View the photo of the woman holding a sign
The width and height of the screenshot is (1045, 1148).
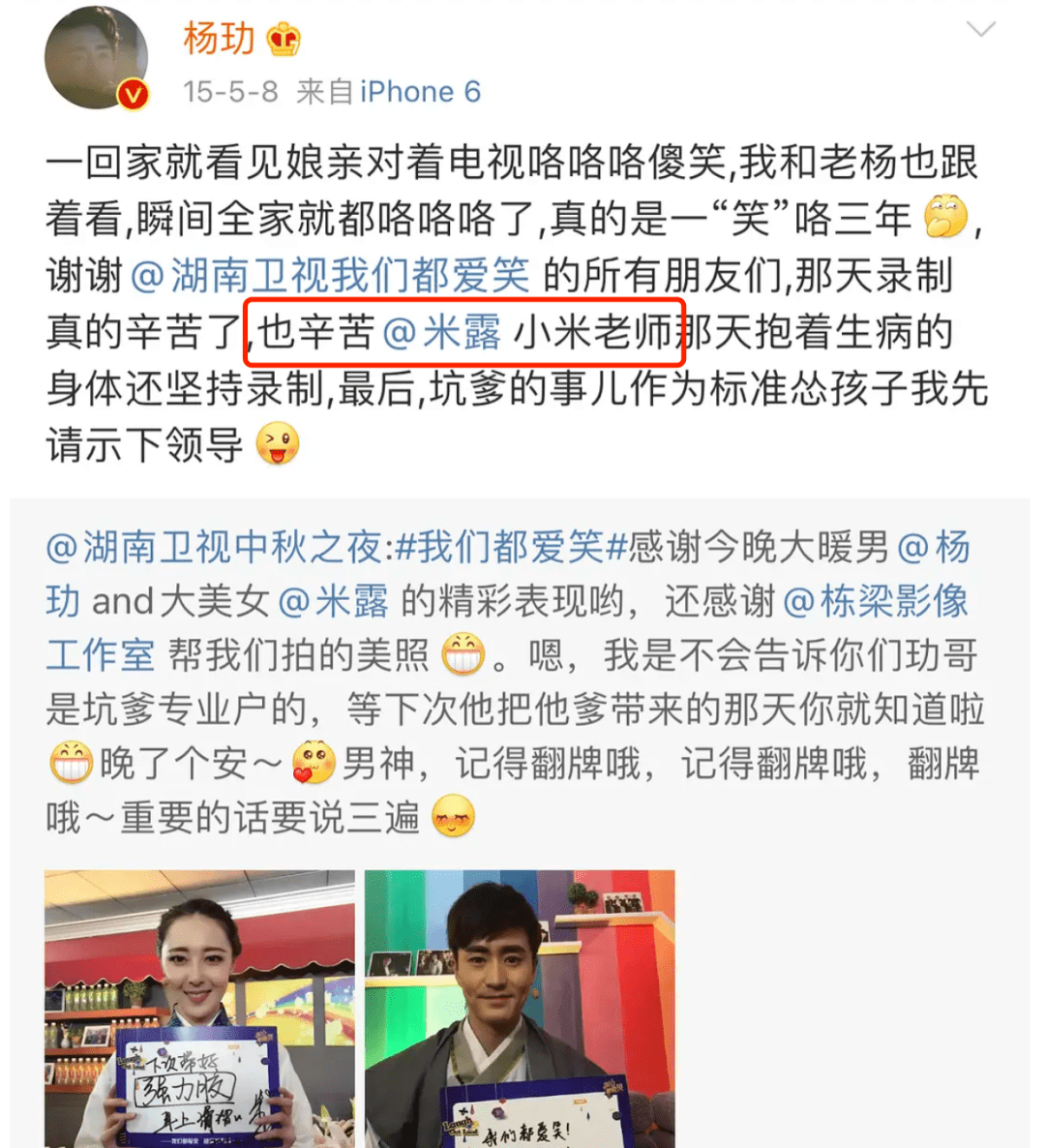point(199,1007)
